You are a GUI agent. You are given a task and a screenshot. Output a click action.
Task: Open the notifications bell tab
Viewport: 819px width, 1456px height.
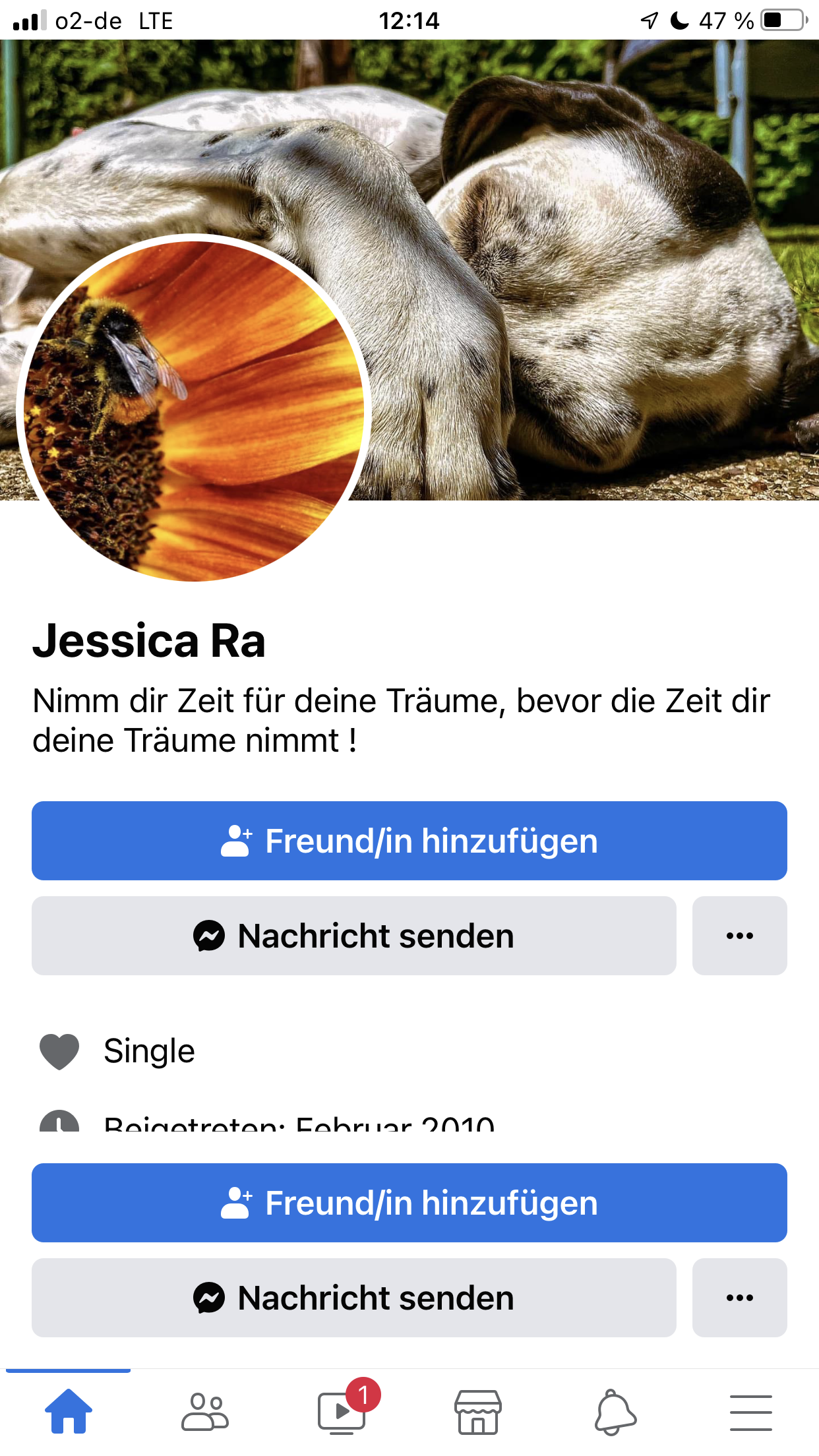click(615, 1412)
